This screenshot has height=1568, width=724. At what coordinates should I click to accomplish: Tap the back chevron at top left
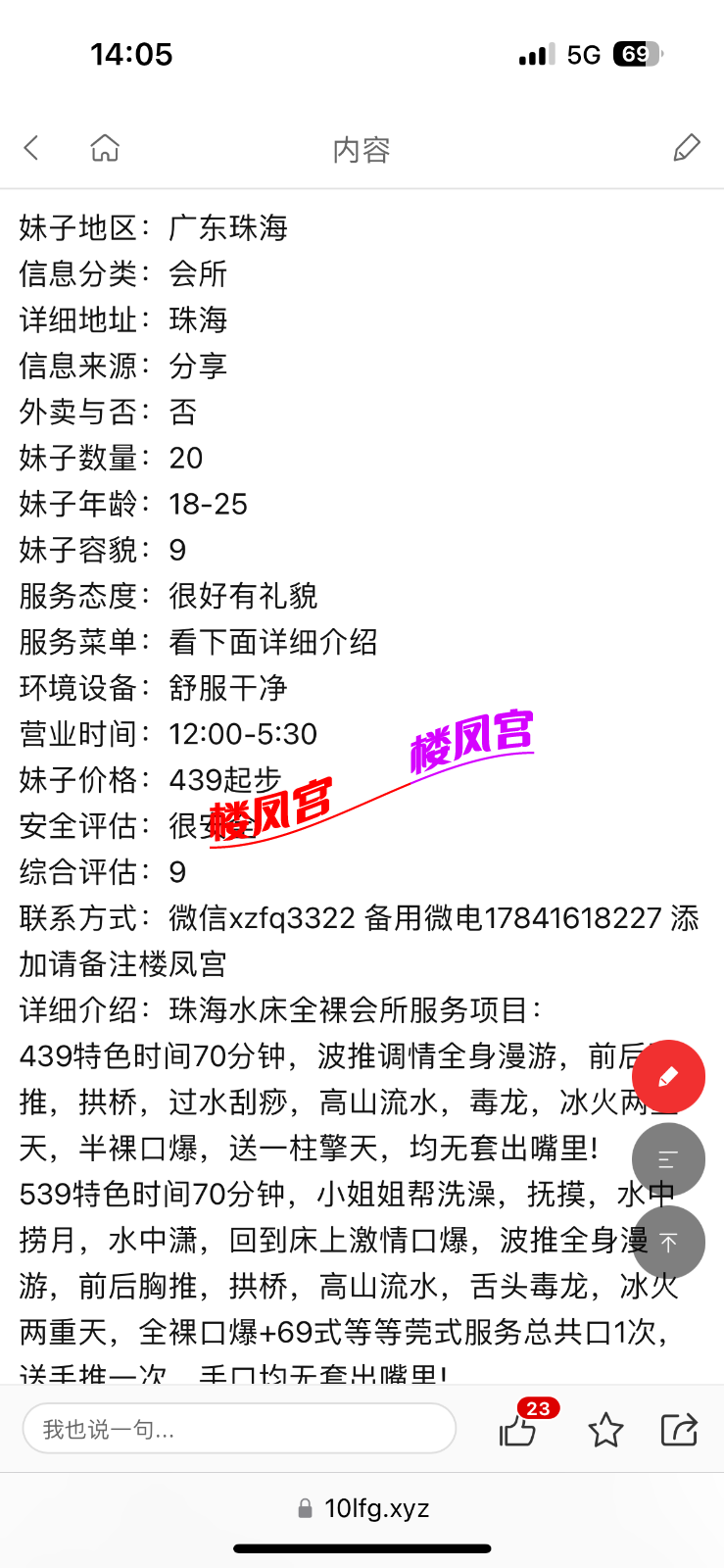tap(29, 146)
